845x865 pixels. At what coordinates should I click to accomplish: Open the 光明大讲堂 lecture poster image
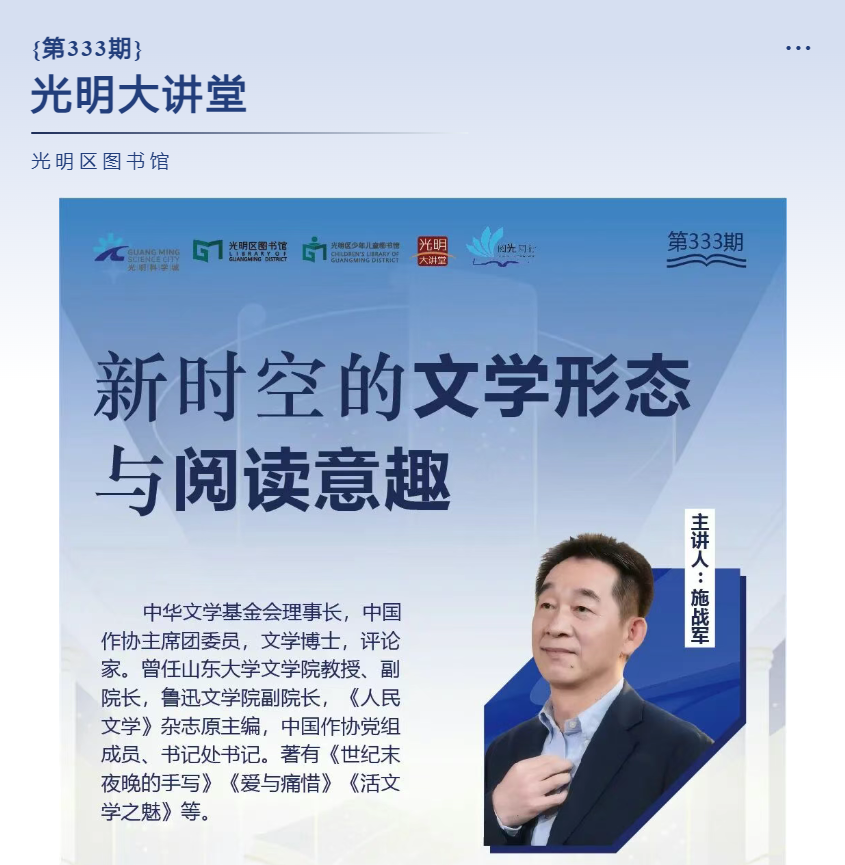pyautogui.click(x=422, y=530)
